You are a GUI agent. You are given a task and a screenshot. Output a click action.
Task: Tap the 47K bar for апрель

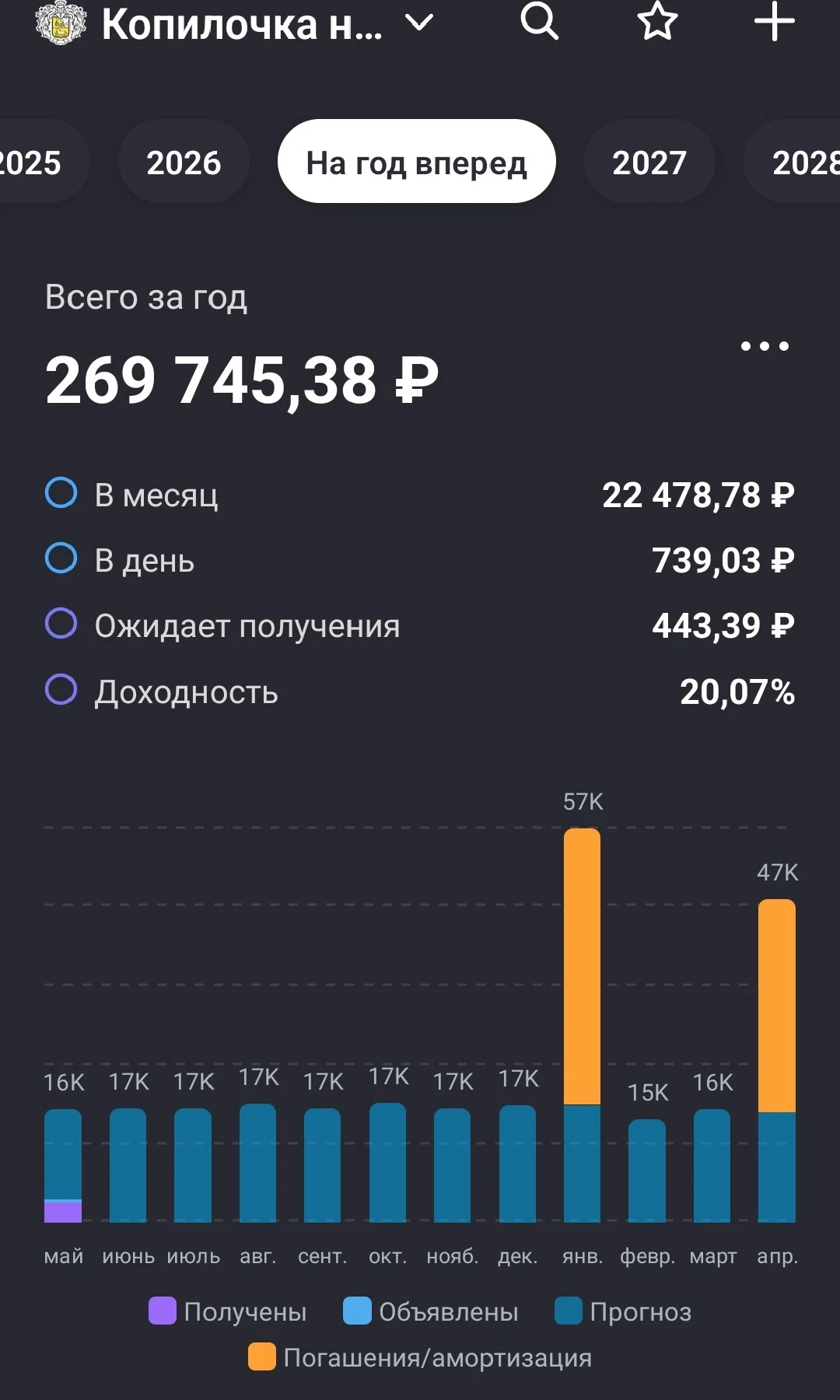point(777,1061)
